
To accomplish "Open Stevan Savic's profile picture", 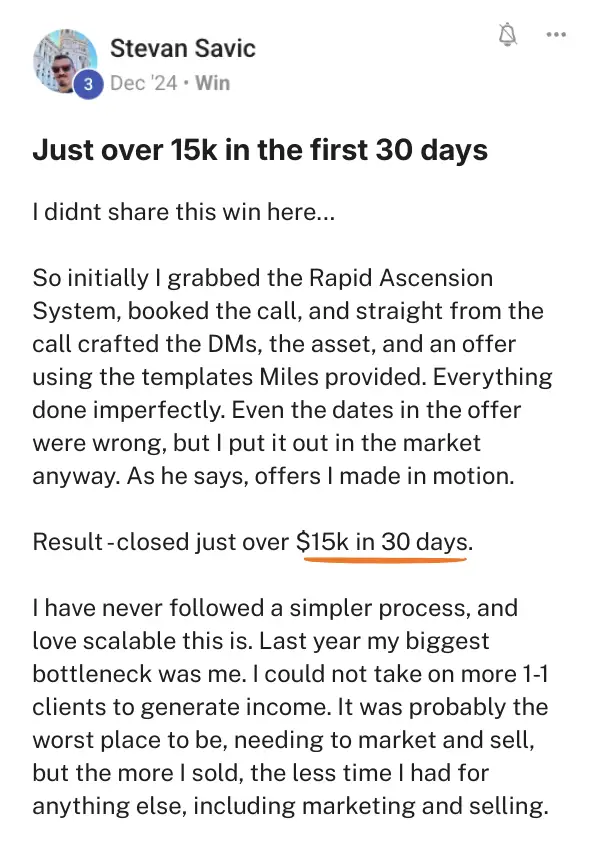I will pos(64,61).
